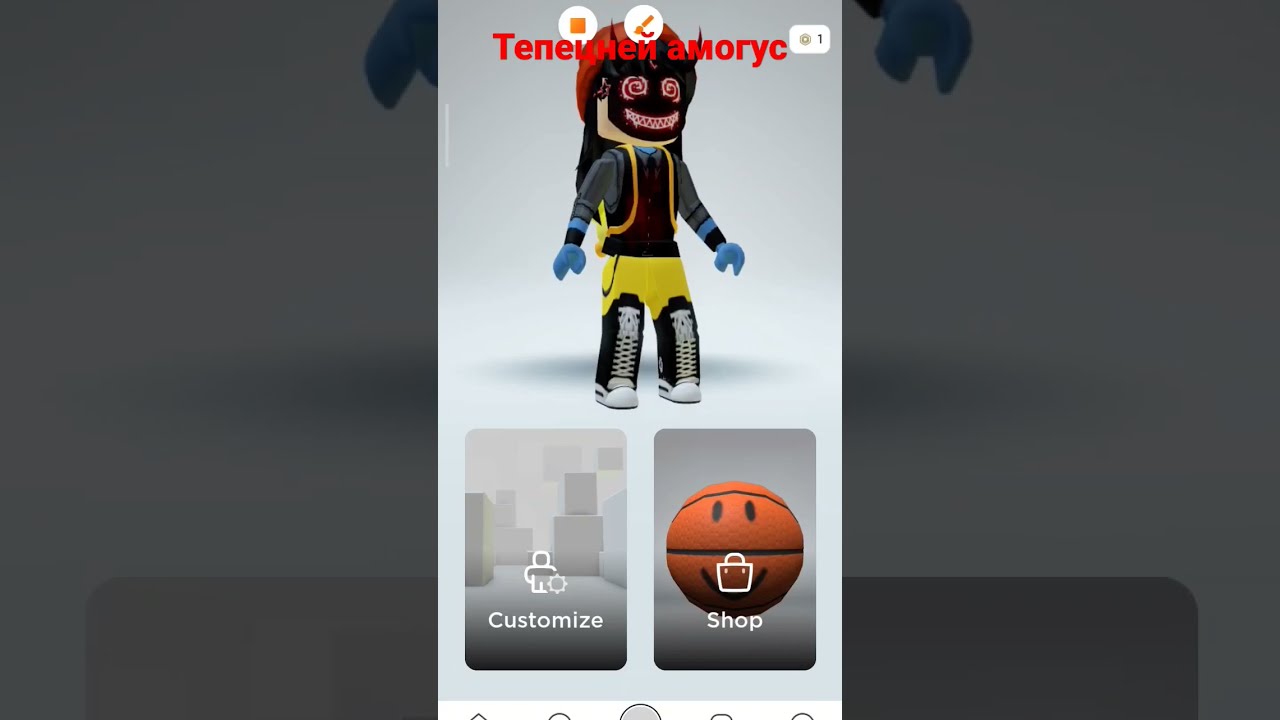Go to the Home tab

coord(479,715)
